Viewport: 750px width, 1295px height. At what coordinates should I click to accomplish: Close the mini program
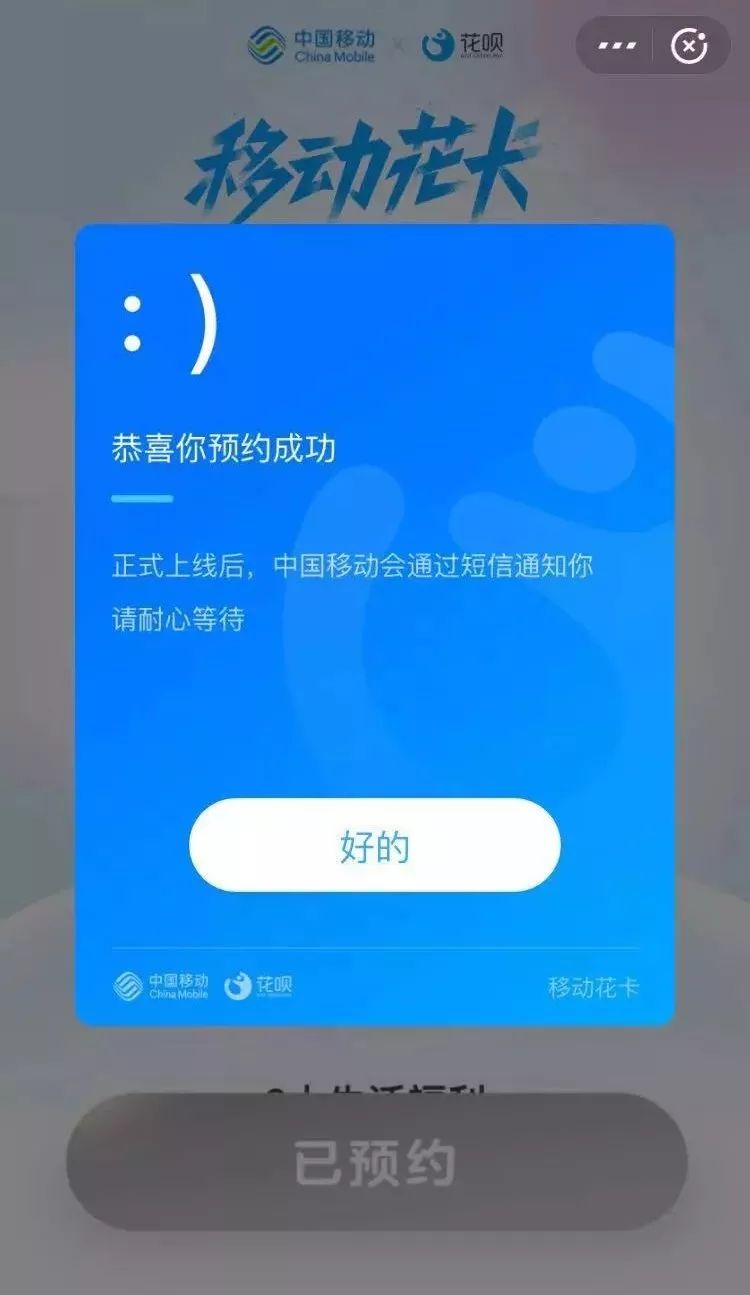coord(689,46)
